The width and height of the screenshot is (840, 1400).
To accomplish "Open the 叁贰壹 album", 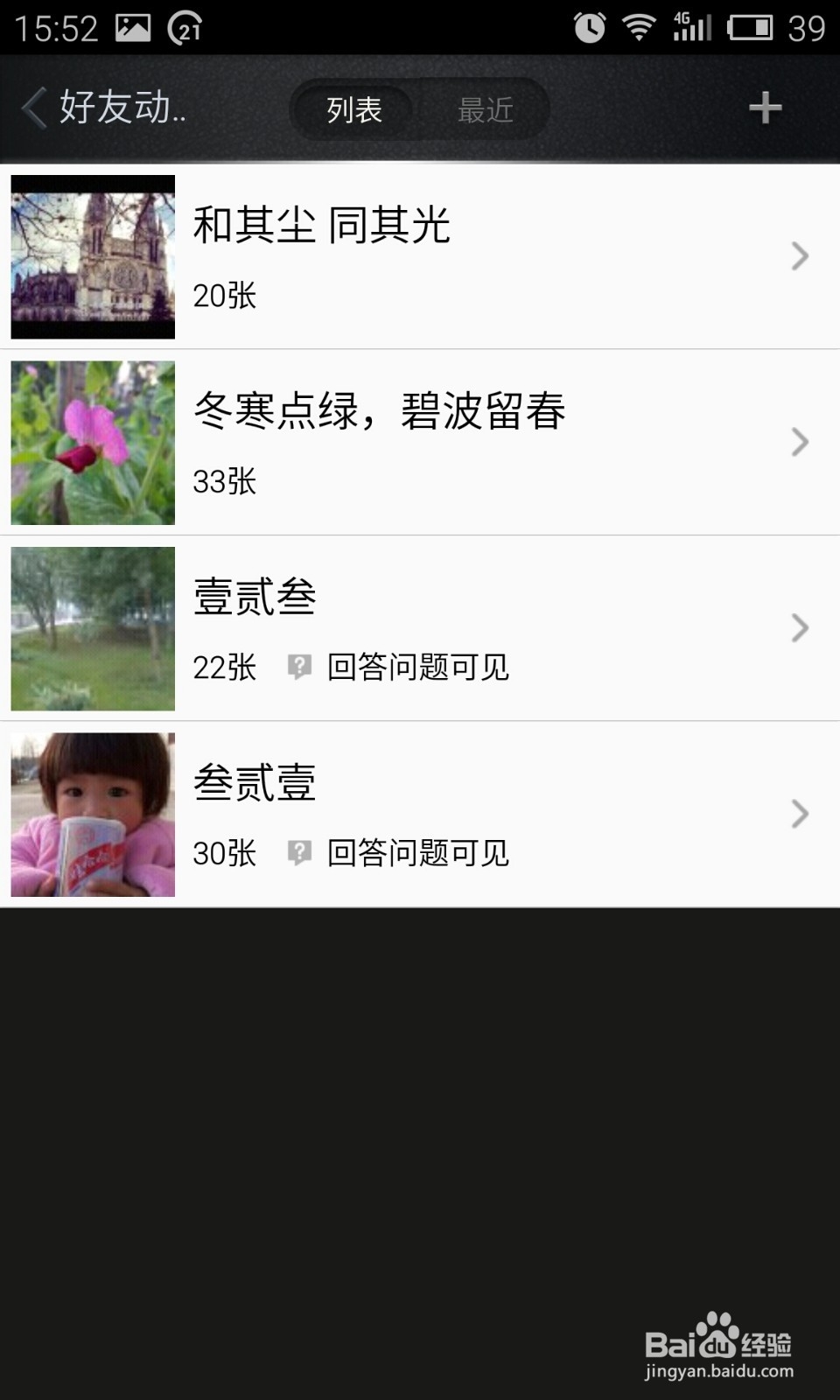I will (420, 814).
